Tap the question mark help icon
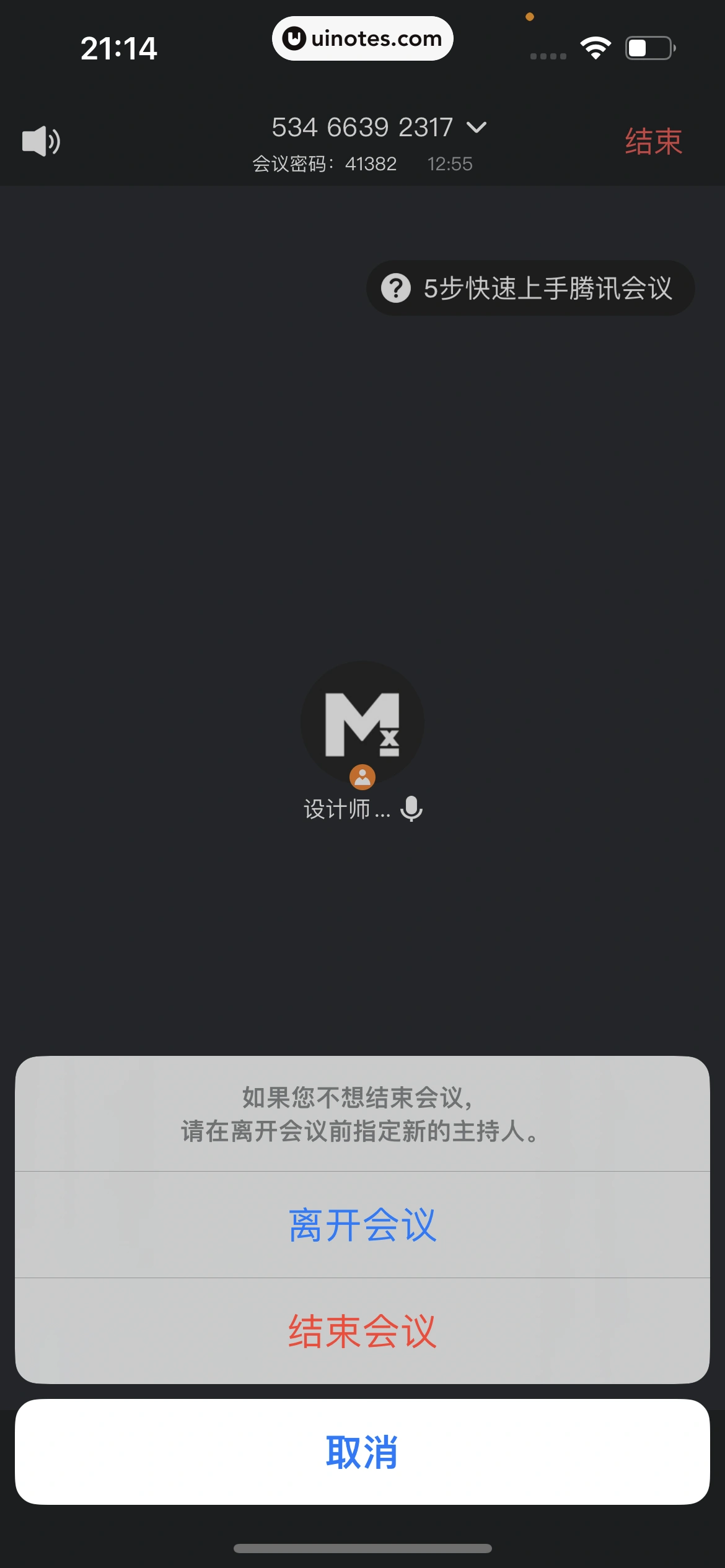The image size is (725, 1568). (397, 288)
